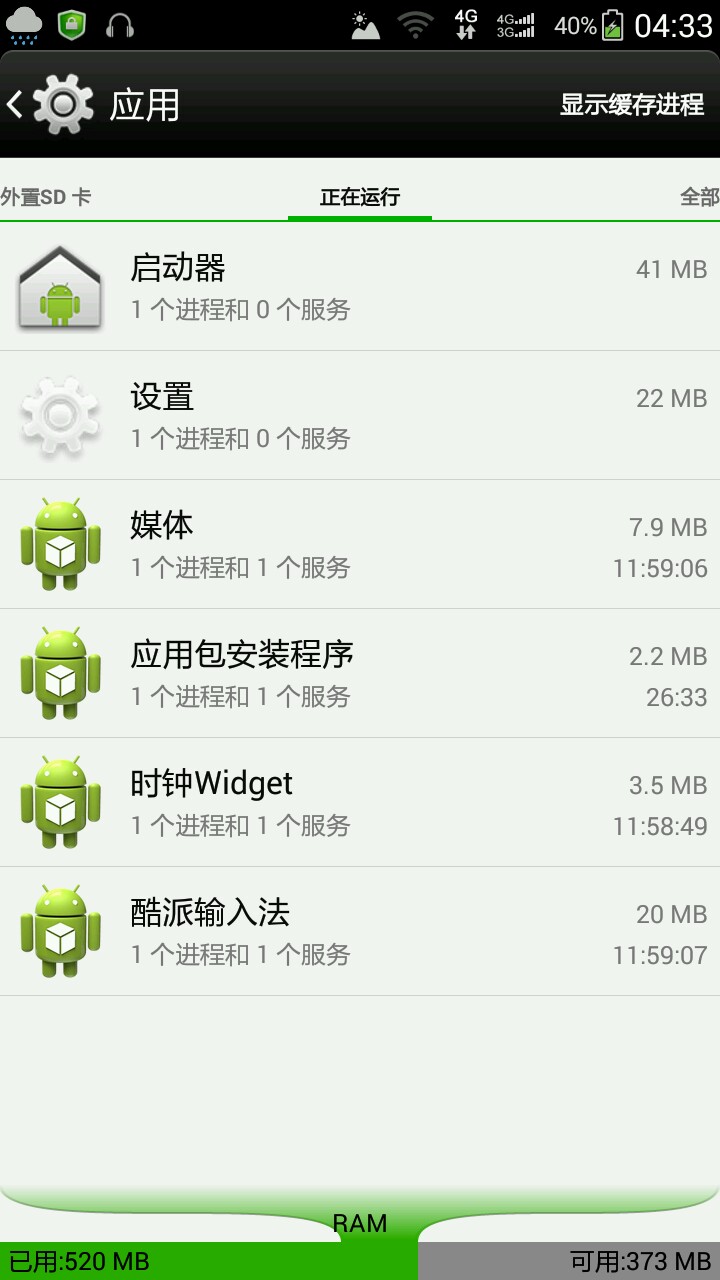The image size is (720, 1280).
Task: Open 酷派输入法 running service details
Action: click(x=360, y=932)
